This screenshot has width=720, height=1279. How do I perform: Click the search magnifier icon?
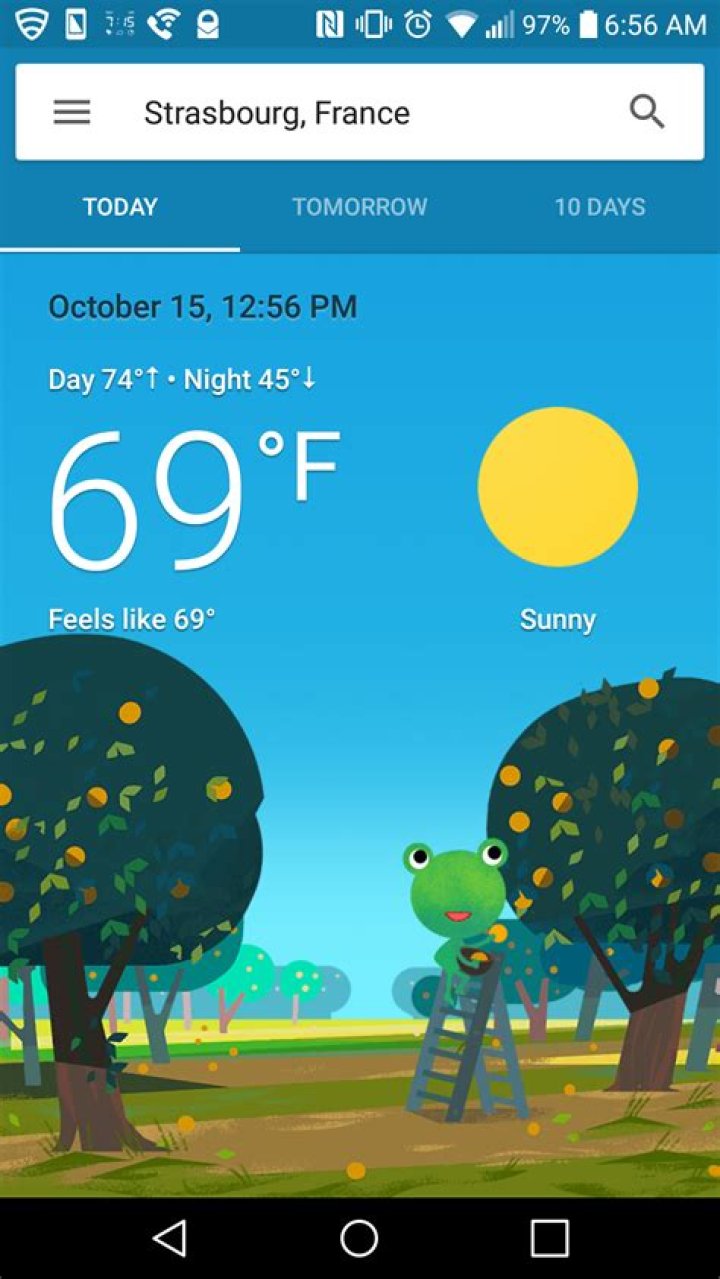647,111
